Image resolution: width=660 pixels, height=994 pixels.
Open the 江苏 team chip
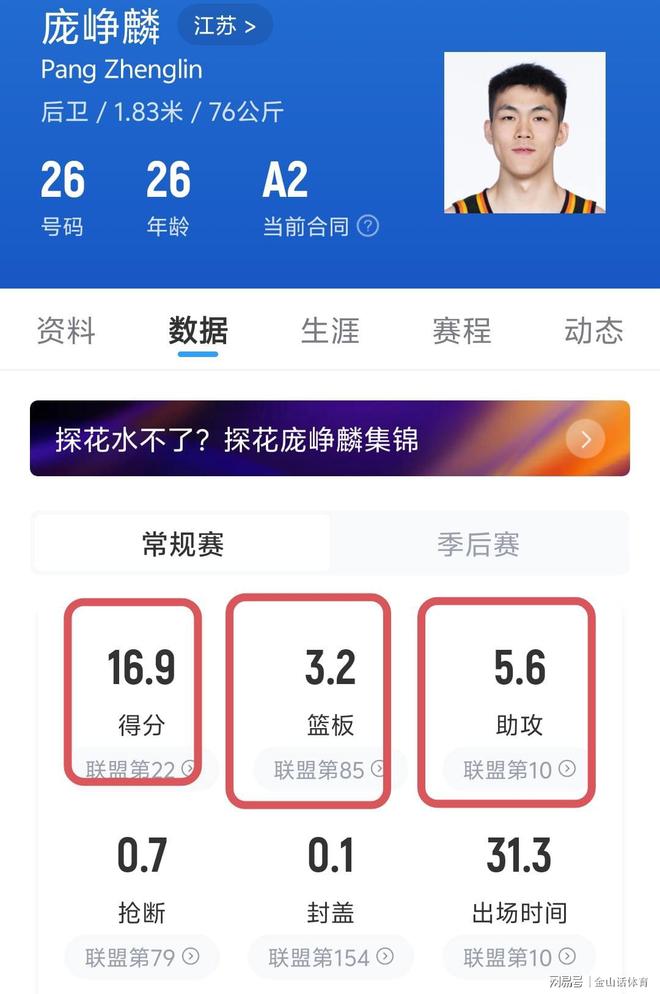224,25
